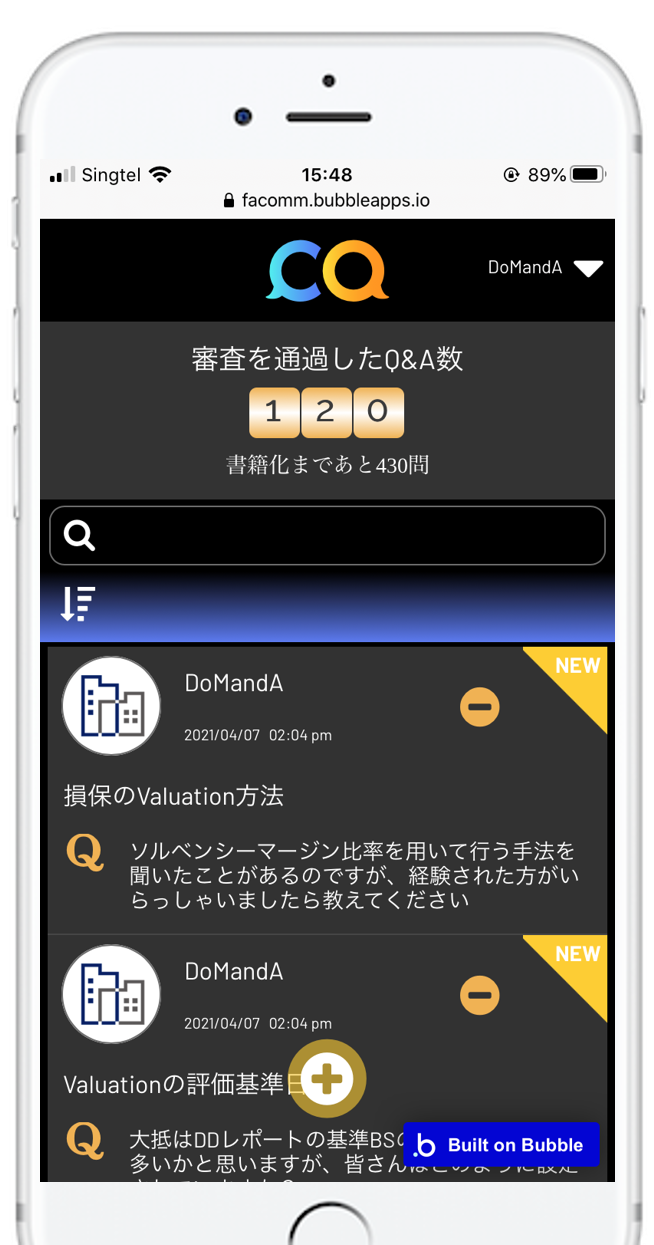Open the Built on Bubble badge
The height and width of the screenshot is (1245, 654).
coord(501,1145)
